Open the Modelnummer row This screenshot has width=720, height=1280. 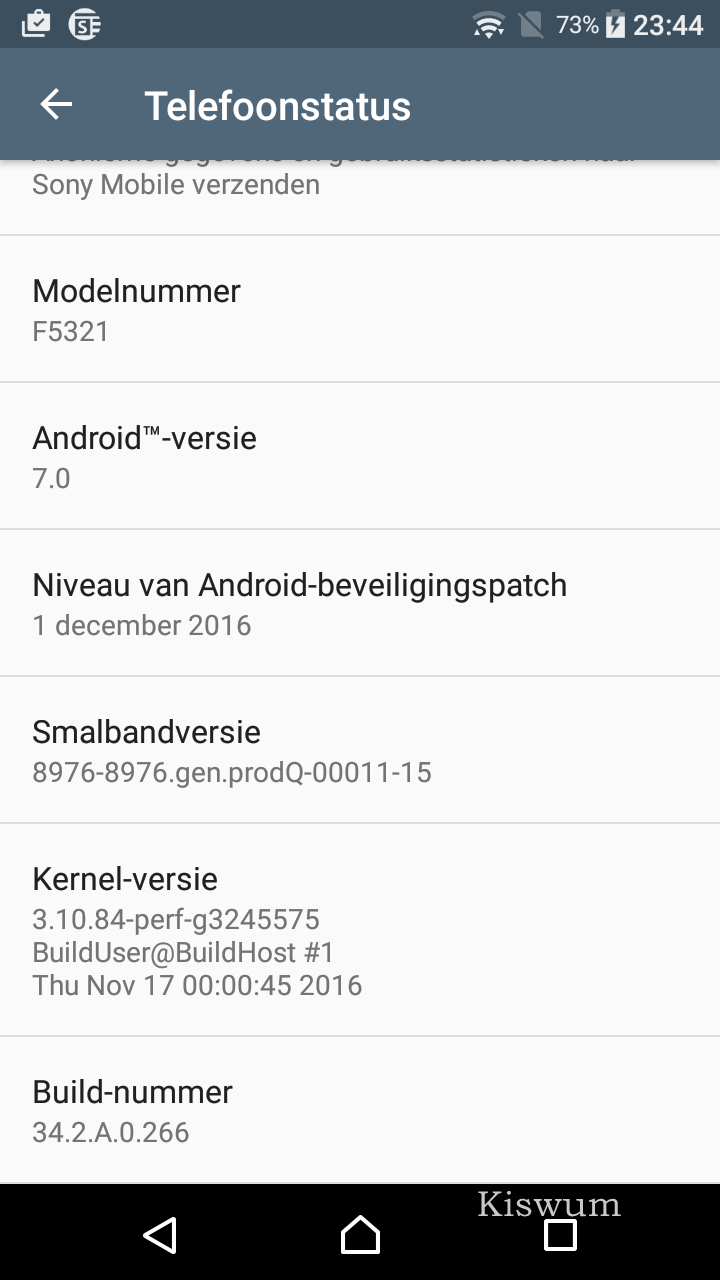point(360,309)
